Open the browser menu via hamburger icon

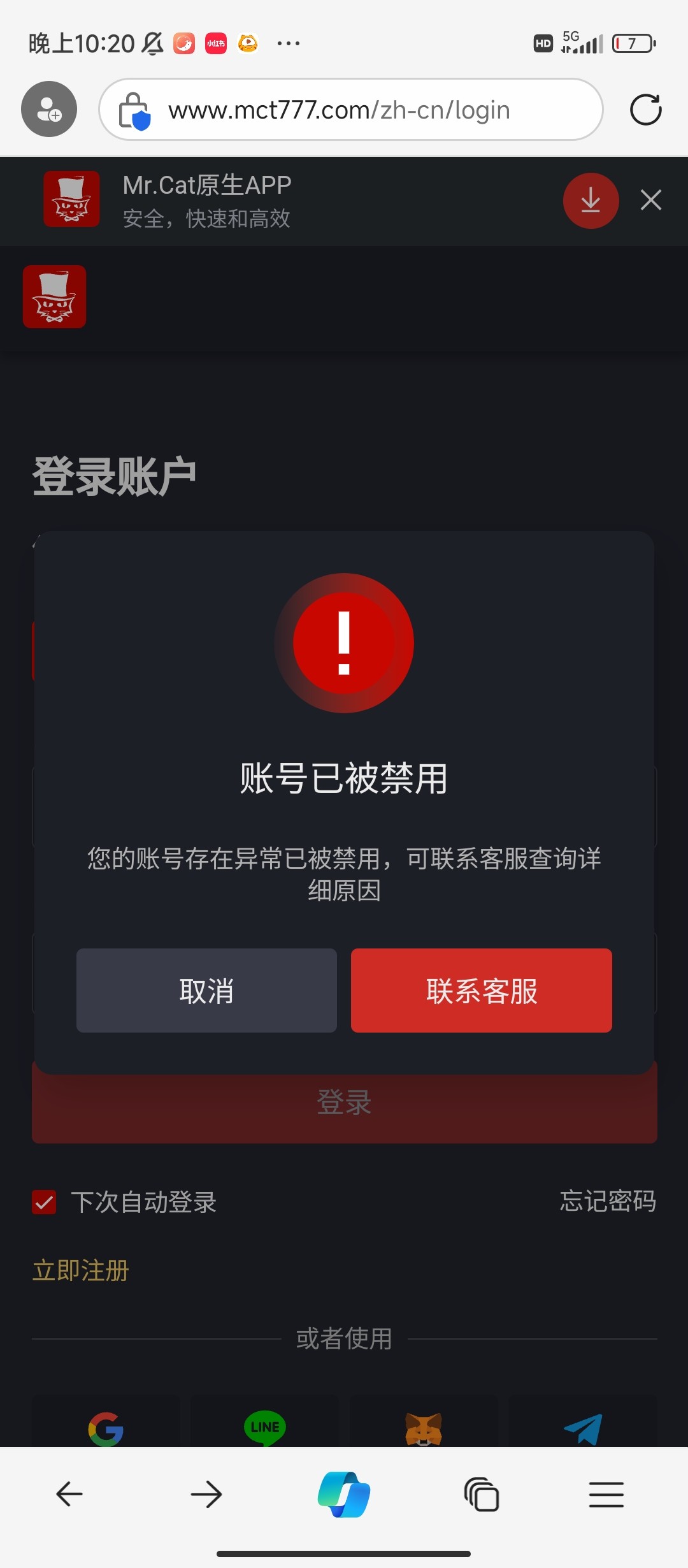point(606,1495)
